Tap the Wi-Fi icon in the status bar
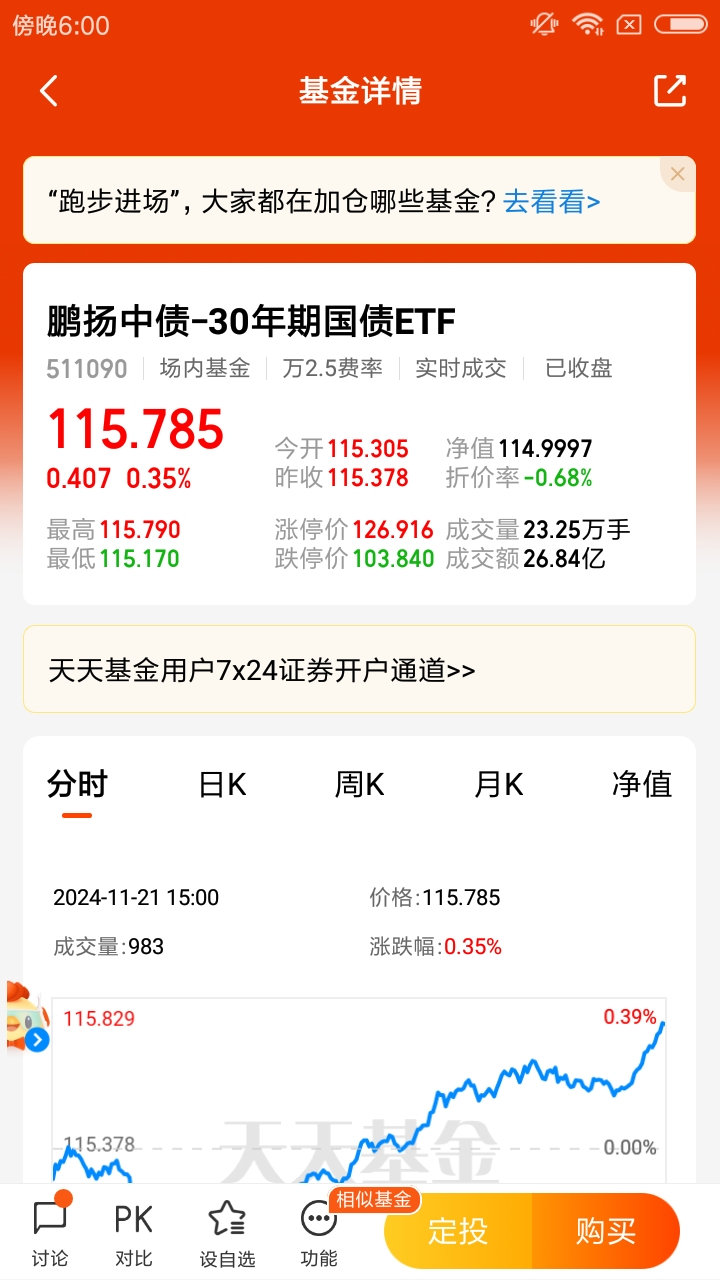Viewport: 720px width, 1280px height. (x=586, y=23)
